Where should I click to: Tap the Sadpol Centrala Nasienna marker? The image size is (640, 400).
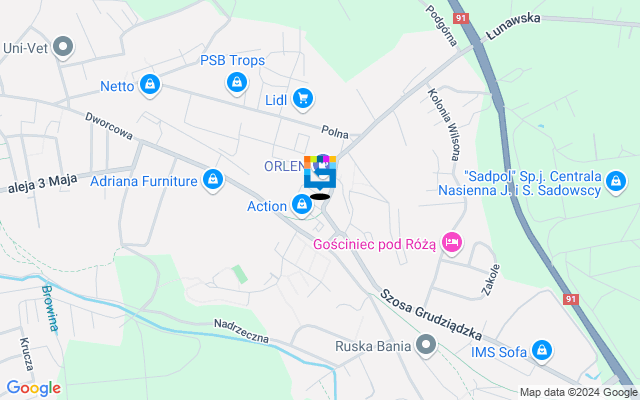618,181
